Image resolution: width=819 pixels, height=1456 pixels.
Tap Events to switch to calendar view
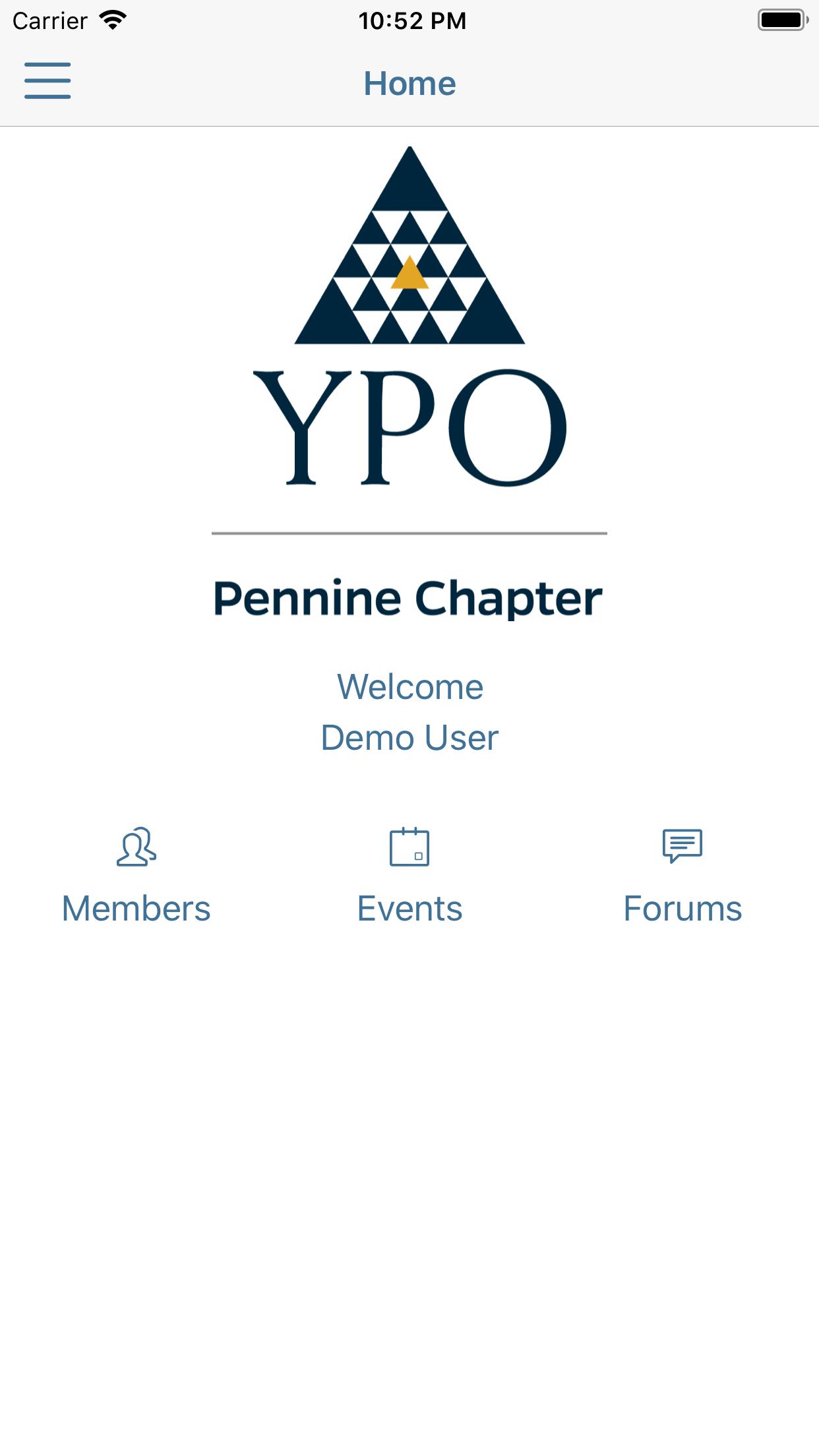(409, 908)
